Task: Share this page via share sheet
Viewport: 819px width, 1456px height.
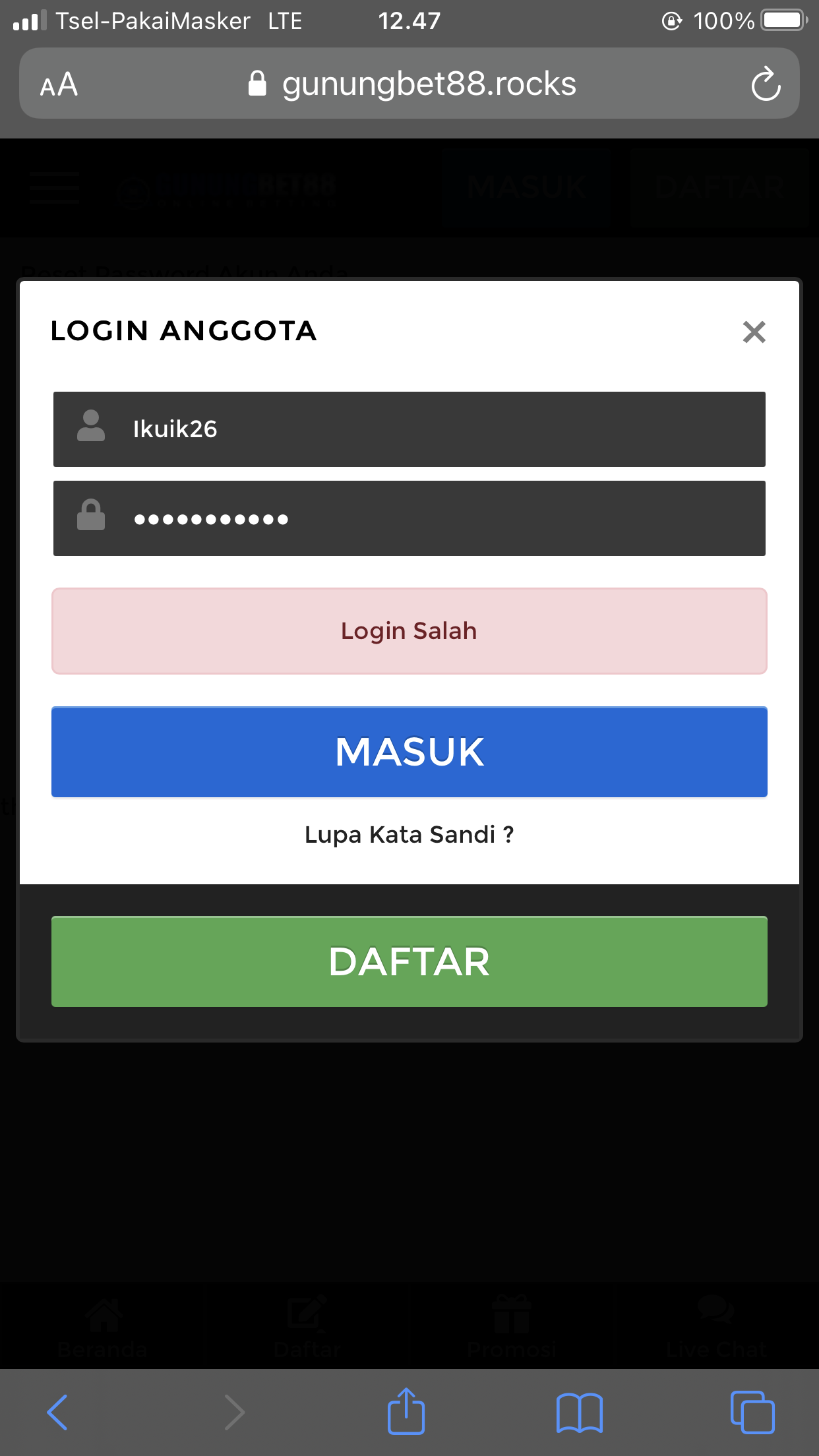Action: click(406, 1411)
